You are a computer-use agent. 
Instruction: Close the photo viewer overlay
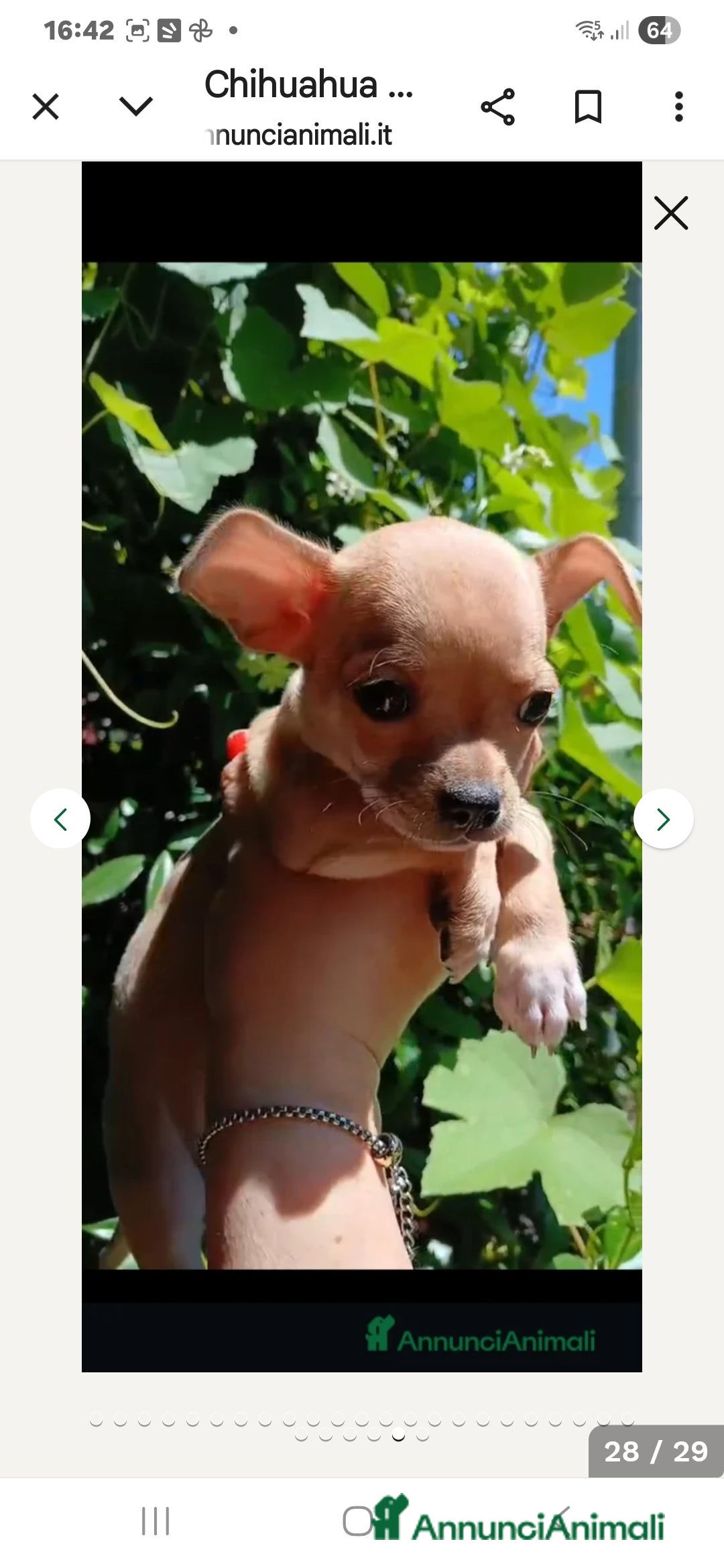click(x=671, y=213)
